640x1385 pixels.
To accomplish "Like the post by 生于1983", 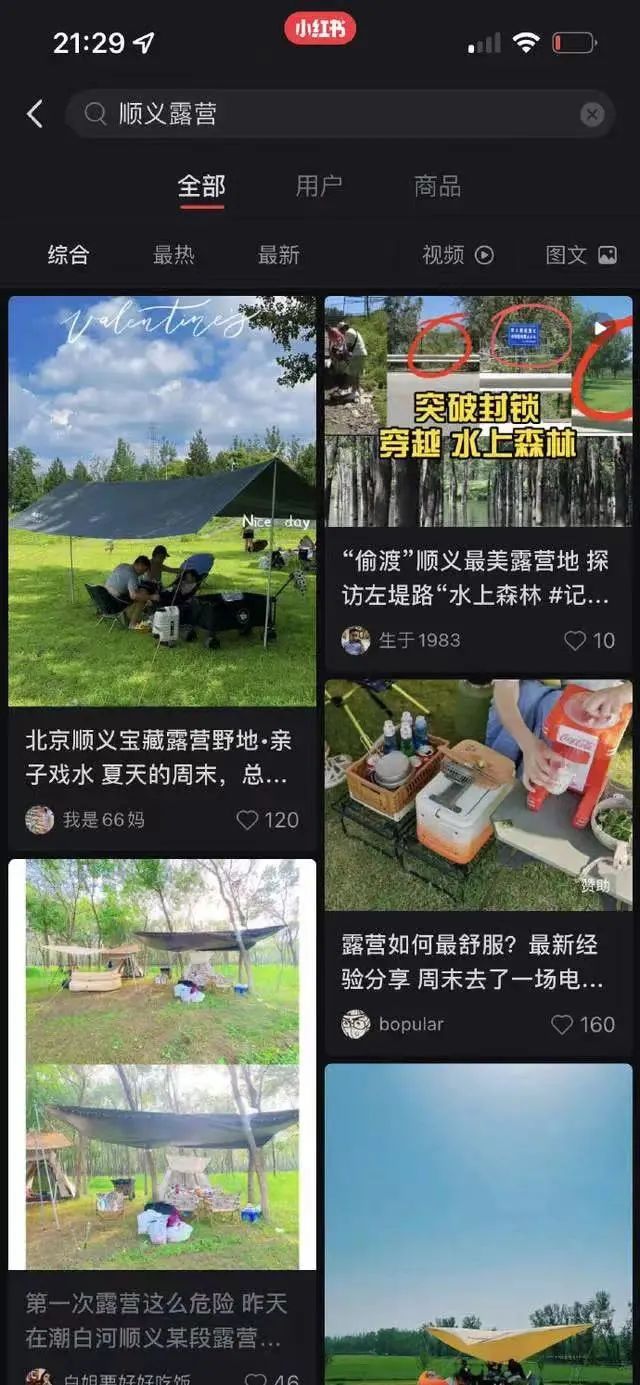I will coord(590,641).
